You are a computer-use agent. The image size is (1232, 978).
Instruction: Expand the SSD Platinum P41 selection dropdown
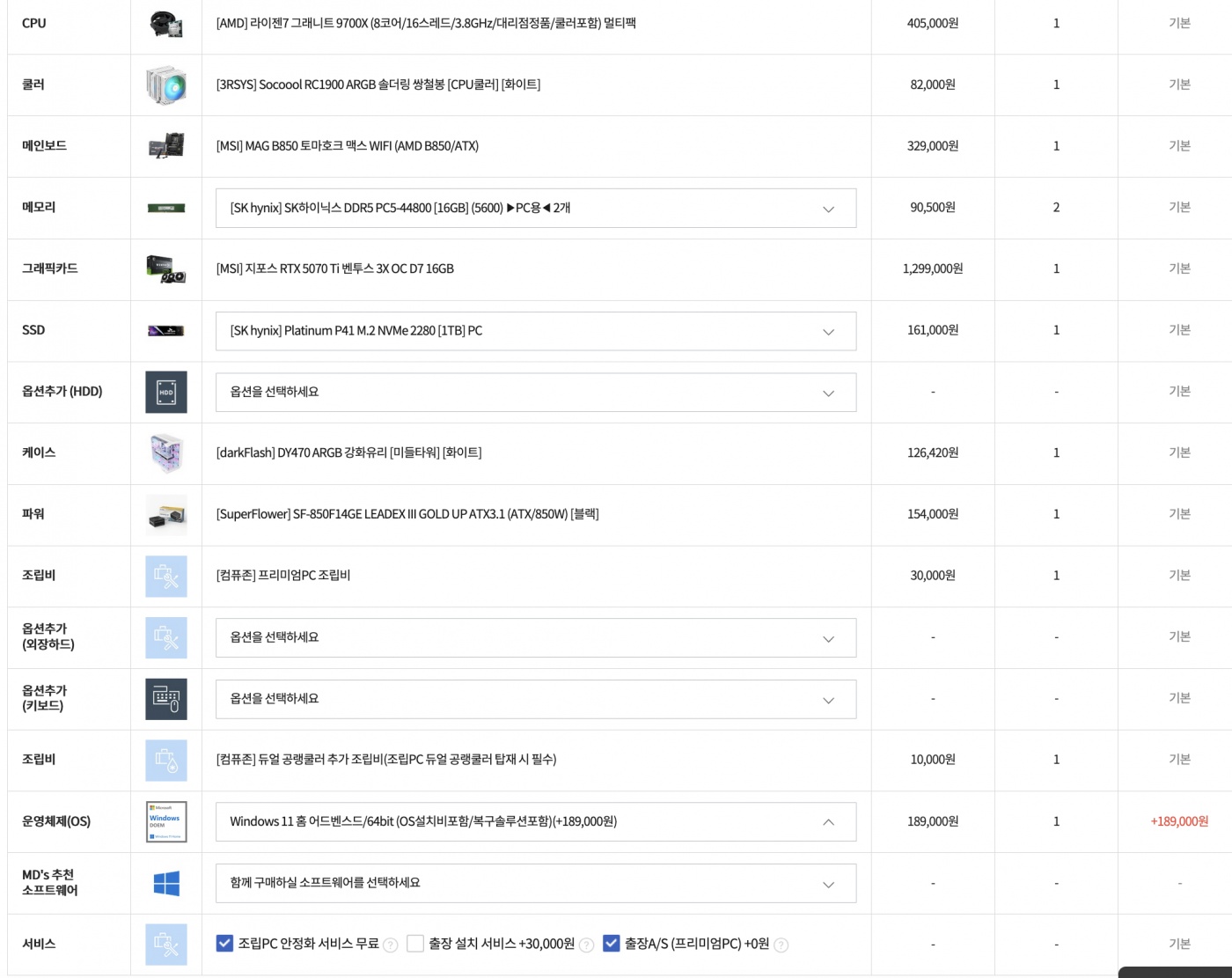[535, 331]
